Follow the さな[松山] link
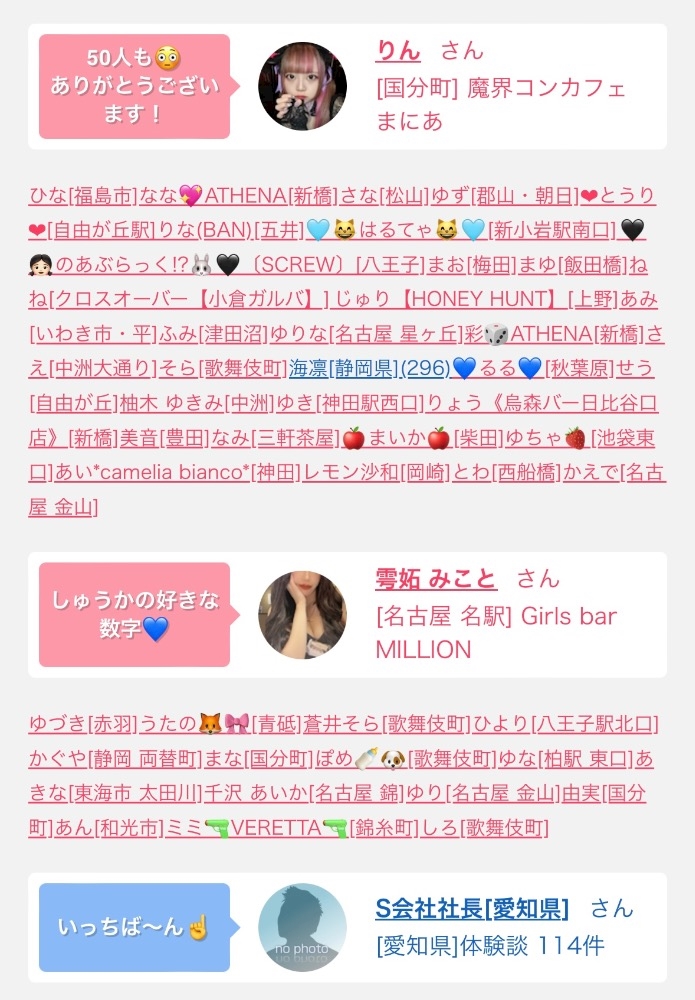This screenshot has width=695, height=1000. [384, 195]
